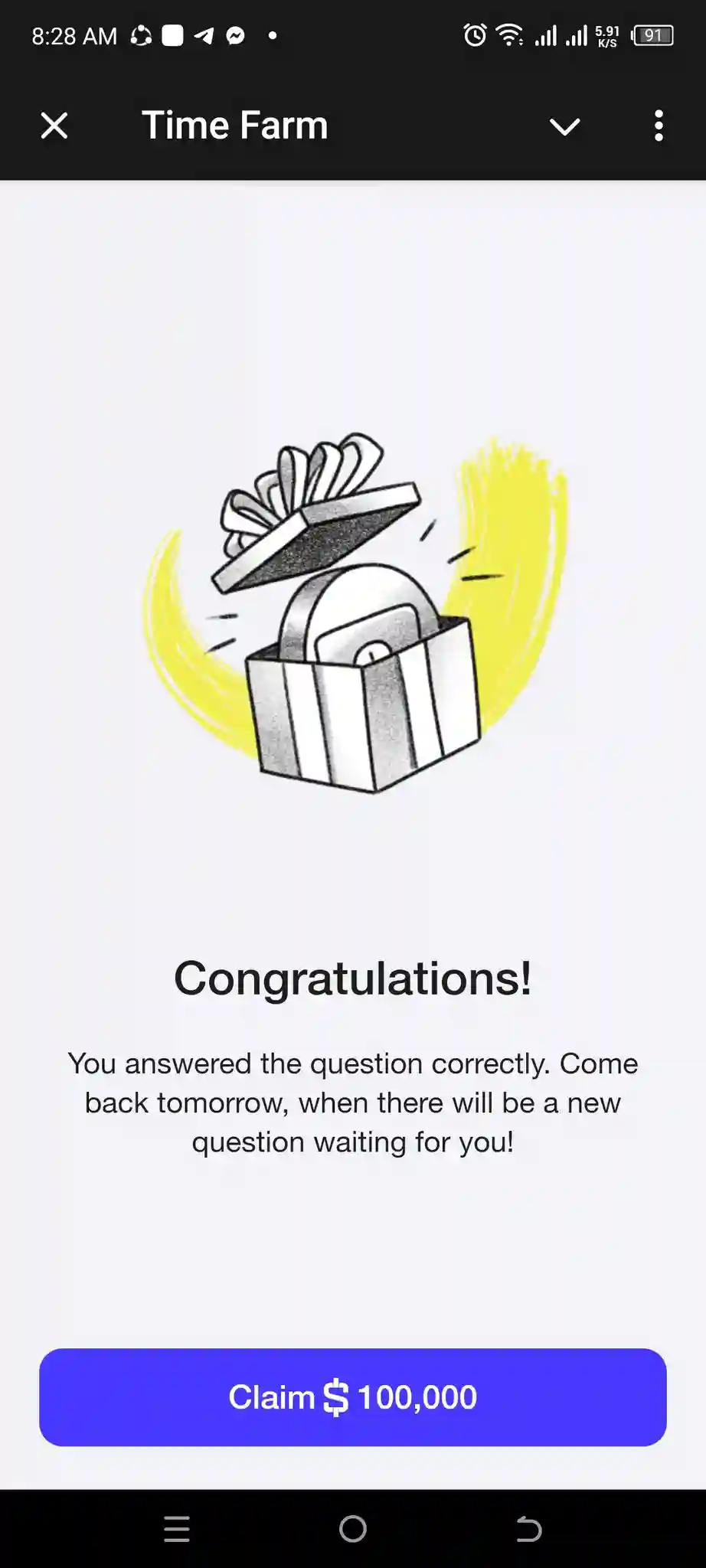Go to the system home screen
The height and width of the screenshot is (1568, 706).
coord(353,1529)
